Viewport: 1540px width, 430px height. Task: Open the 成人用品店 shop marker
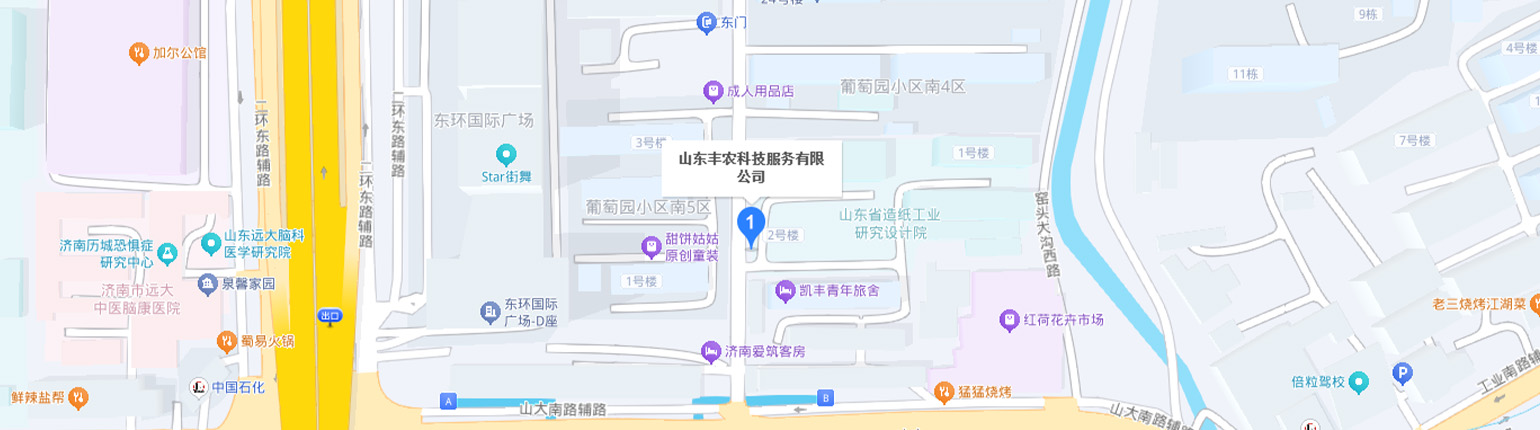tap(713, 91)
